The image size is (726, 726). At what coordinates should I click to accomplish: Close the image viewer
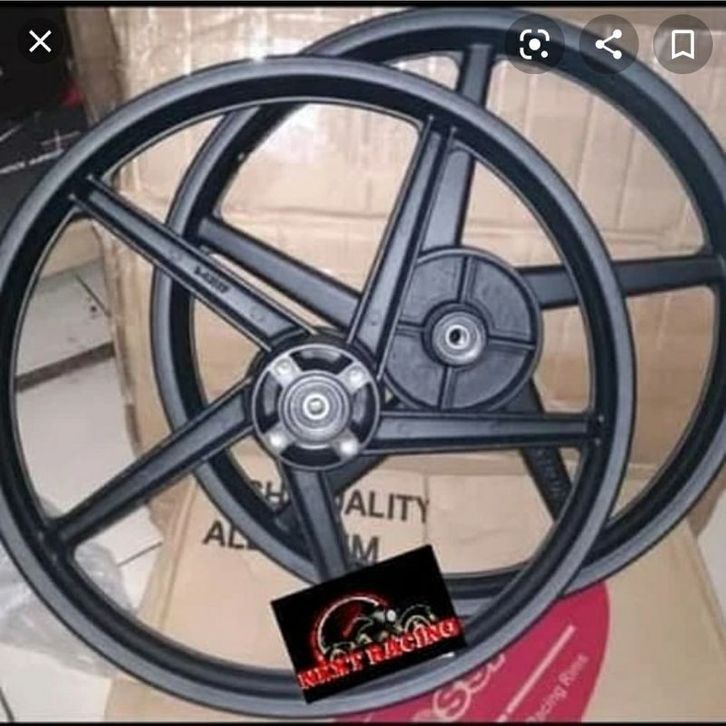[40, 42]
